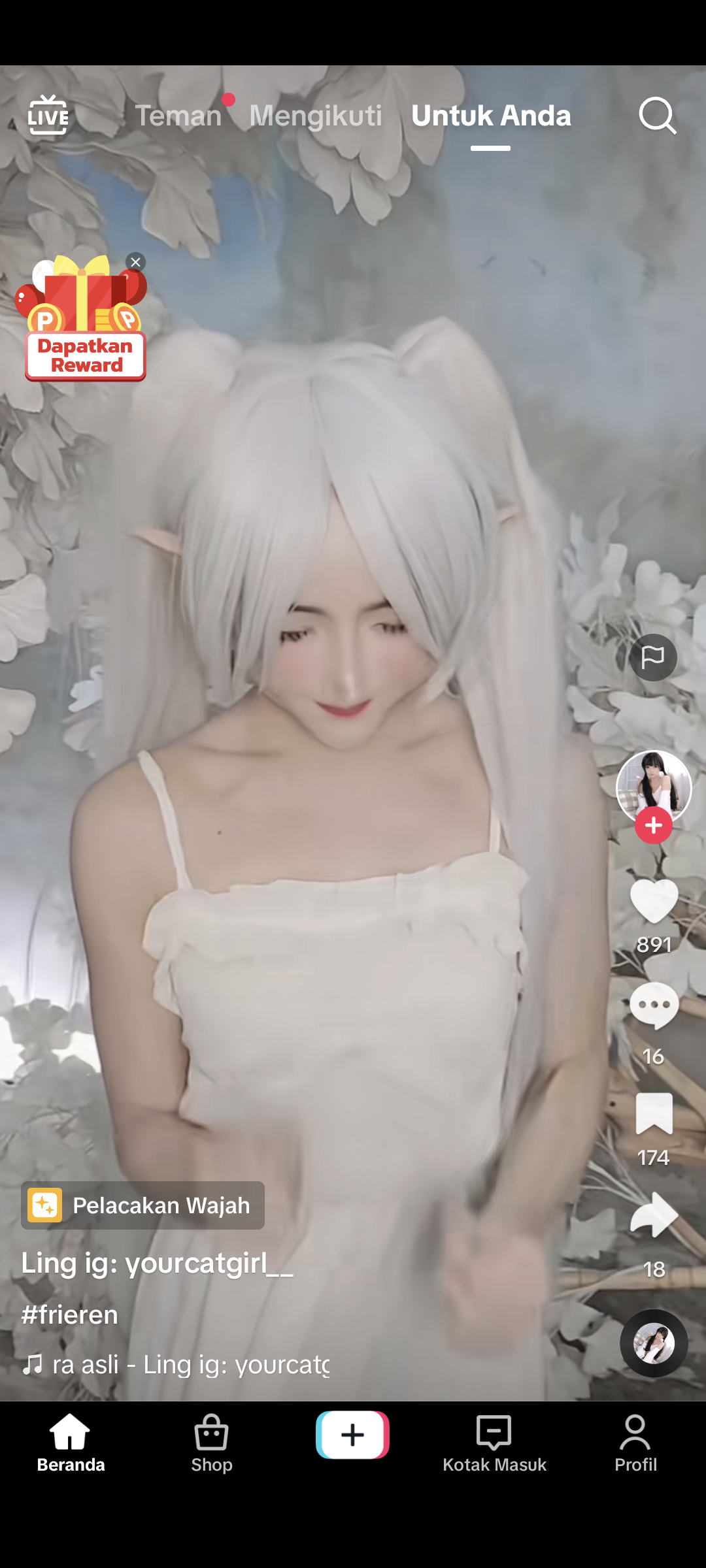Go to the Shop tab
The image size is (706, 1568).
[211, 1444]
